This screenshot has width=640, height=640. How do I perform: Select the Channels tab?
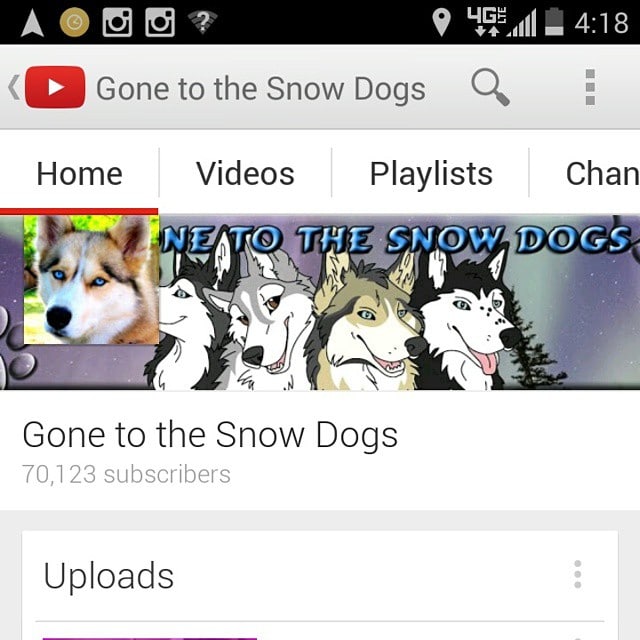(600, 174)
